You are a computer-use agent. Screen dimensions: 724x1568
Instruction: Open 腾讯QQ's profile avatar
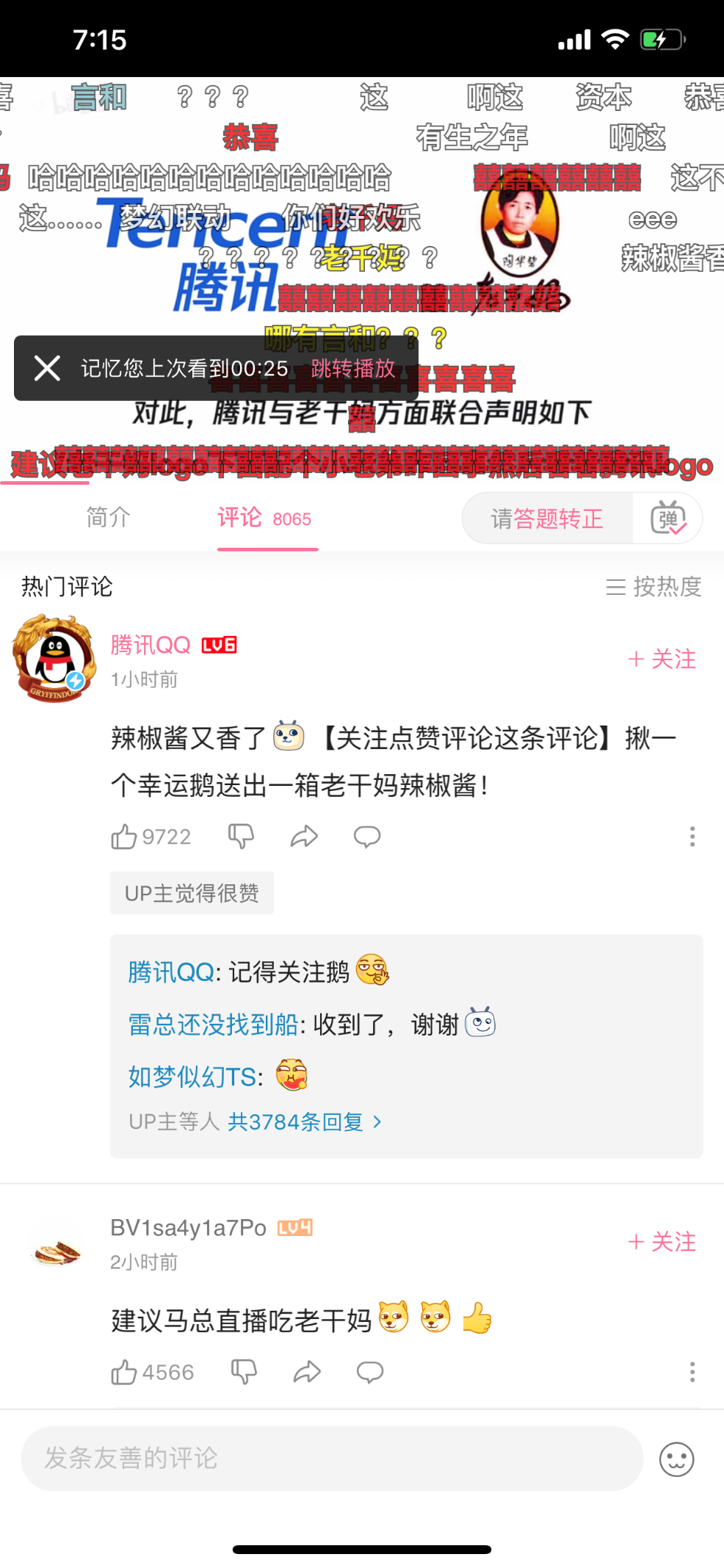click(54, 659)
